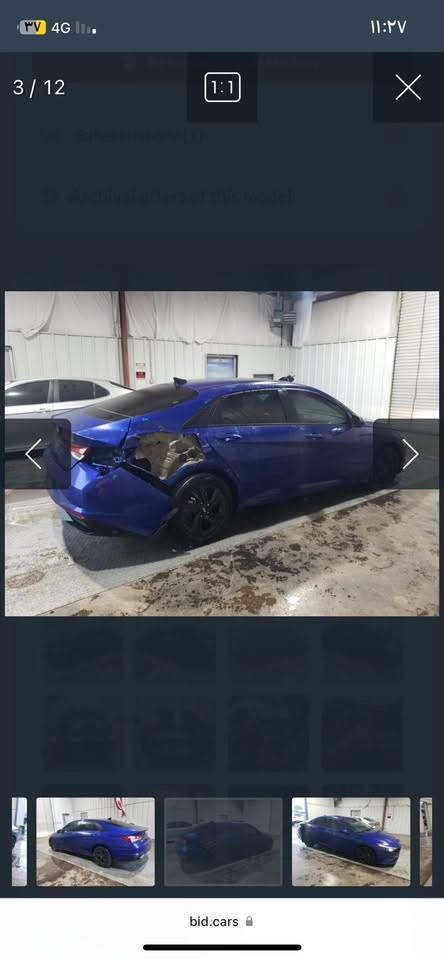Select the dimmed current photo thumbnail
This screenshot has height=960, width=444.
click(x=223, y=841)
